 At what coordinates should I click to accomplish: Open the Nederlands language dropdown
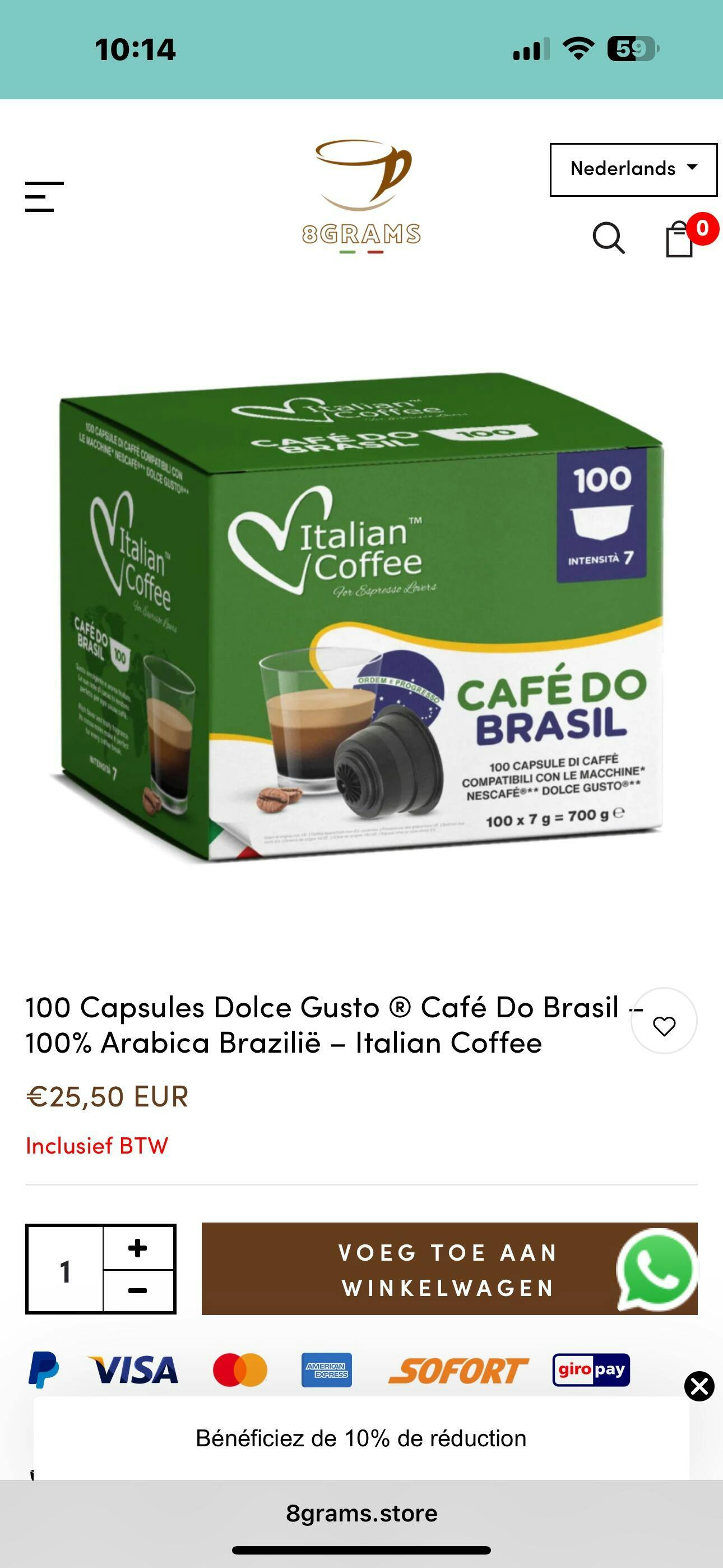point(633,169)
